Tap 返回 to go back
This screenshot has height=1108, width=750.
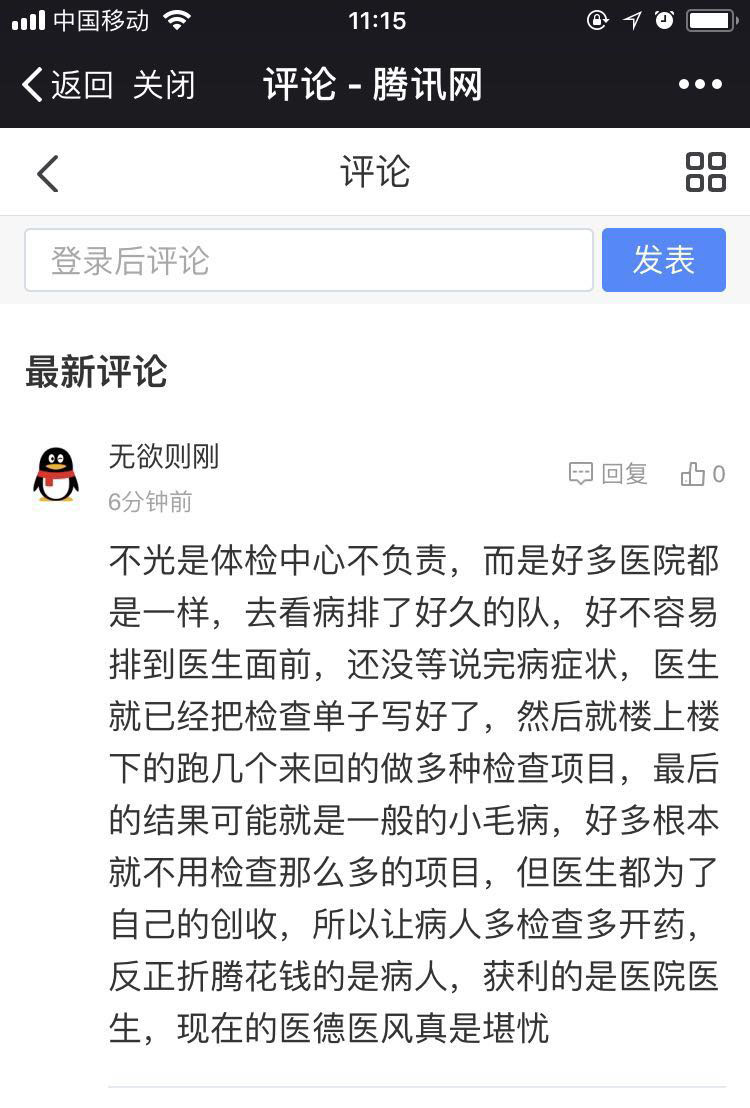[x=67, y=86]
